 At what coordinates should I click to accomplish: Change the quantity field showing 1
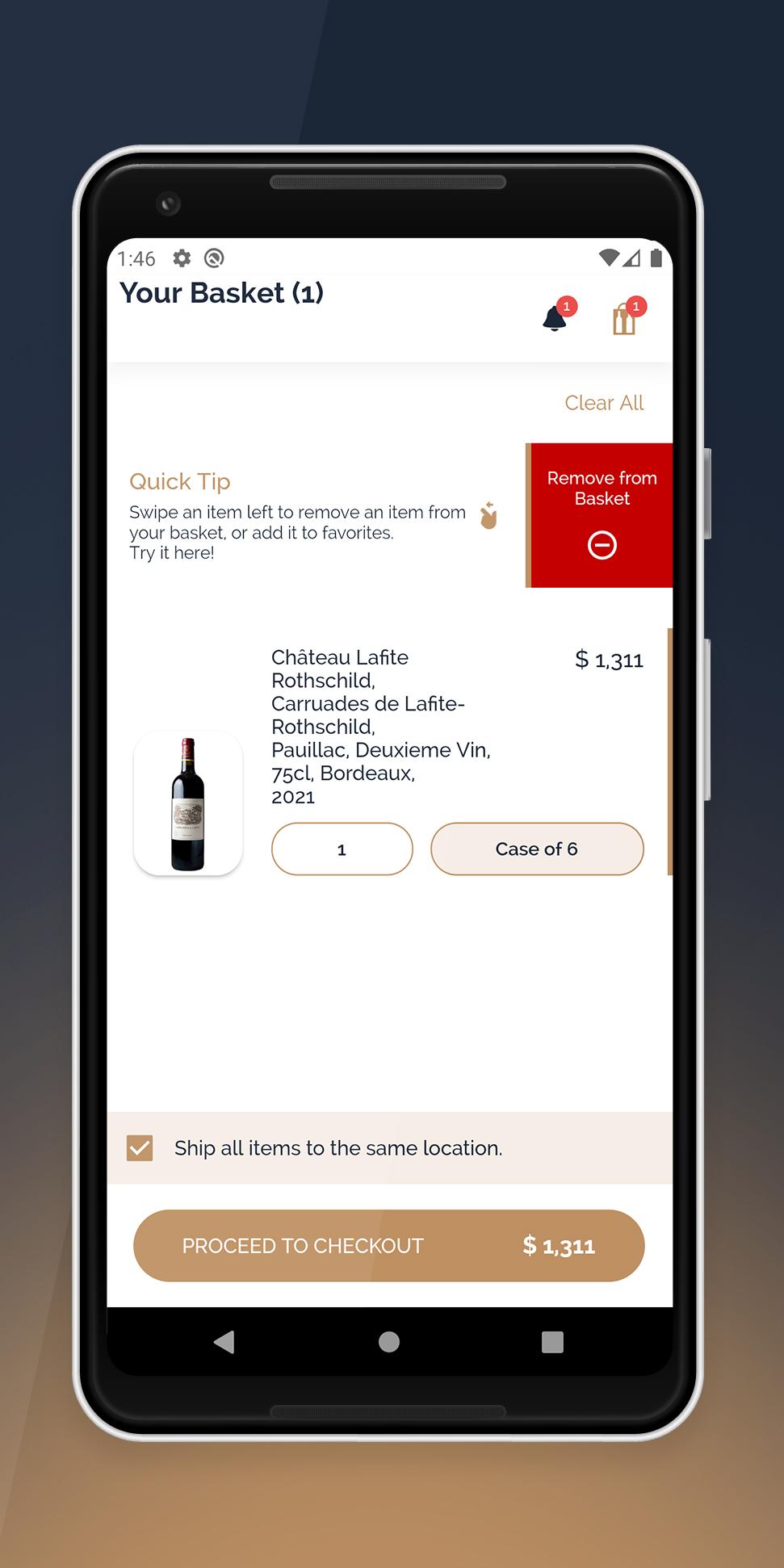point(342,849)
